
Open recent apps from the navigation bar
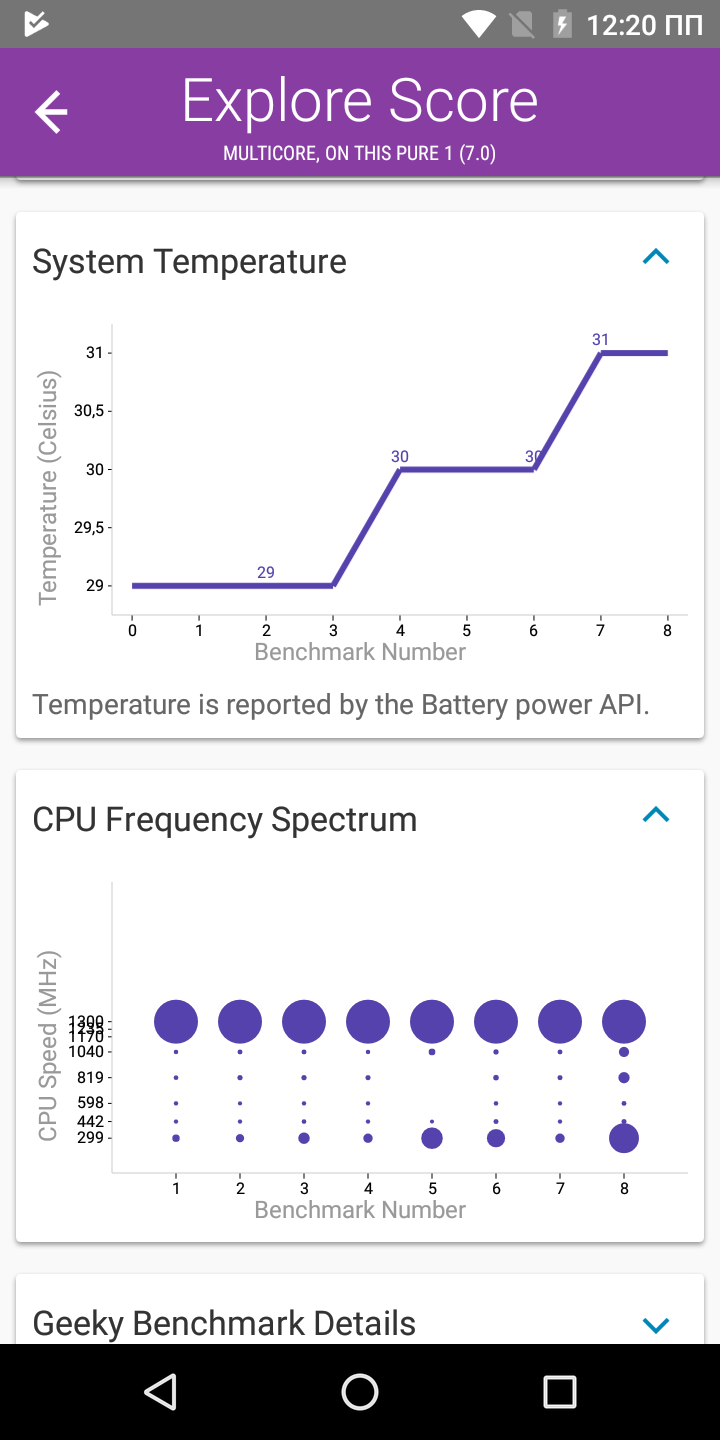pyautogui.click(x=560, y=1391)
